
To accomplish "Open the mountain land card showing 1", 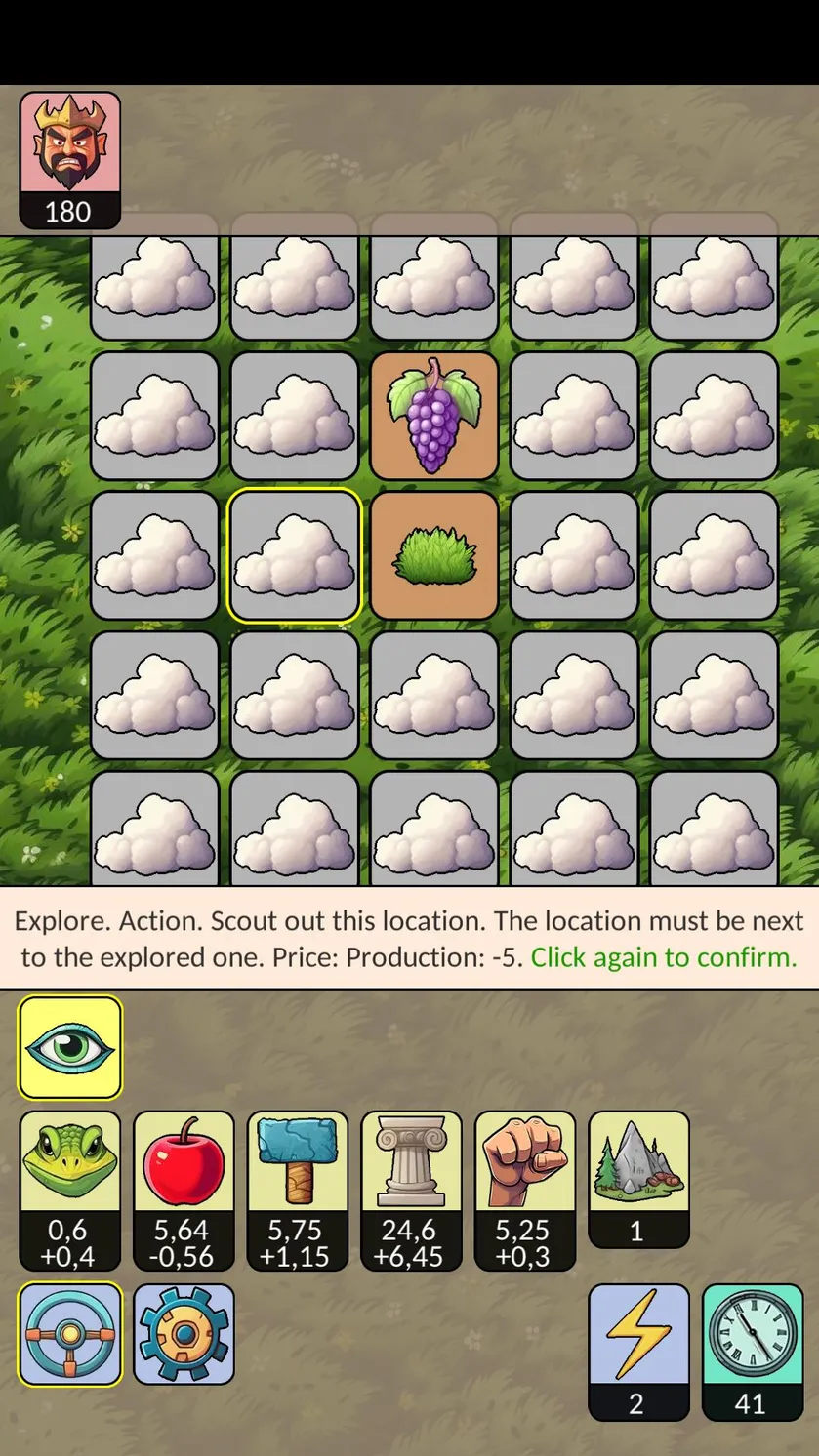I will pos(638,1179).
